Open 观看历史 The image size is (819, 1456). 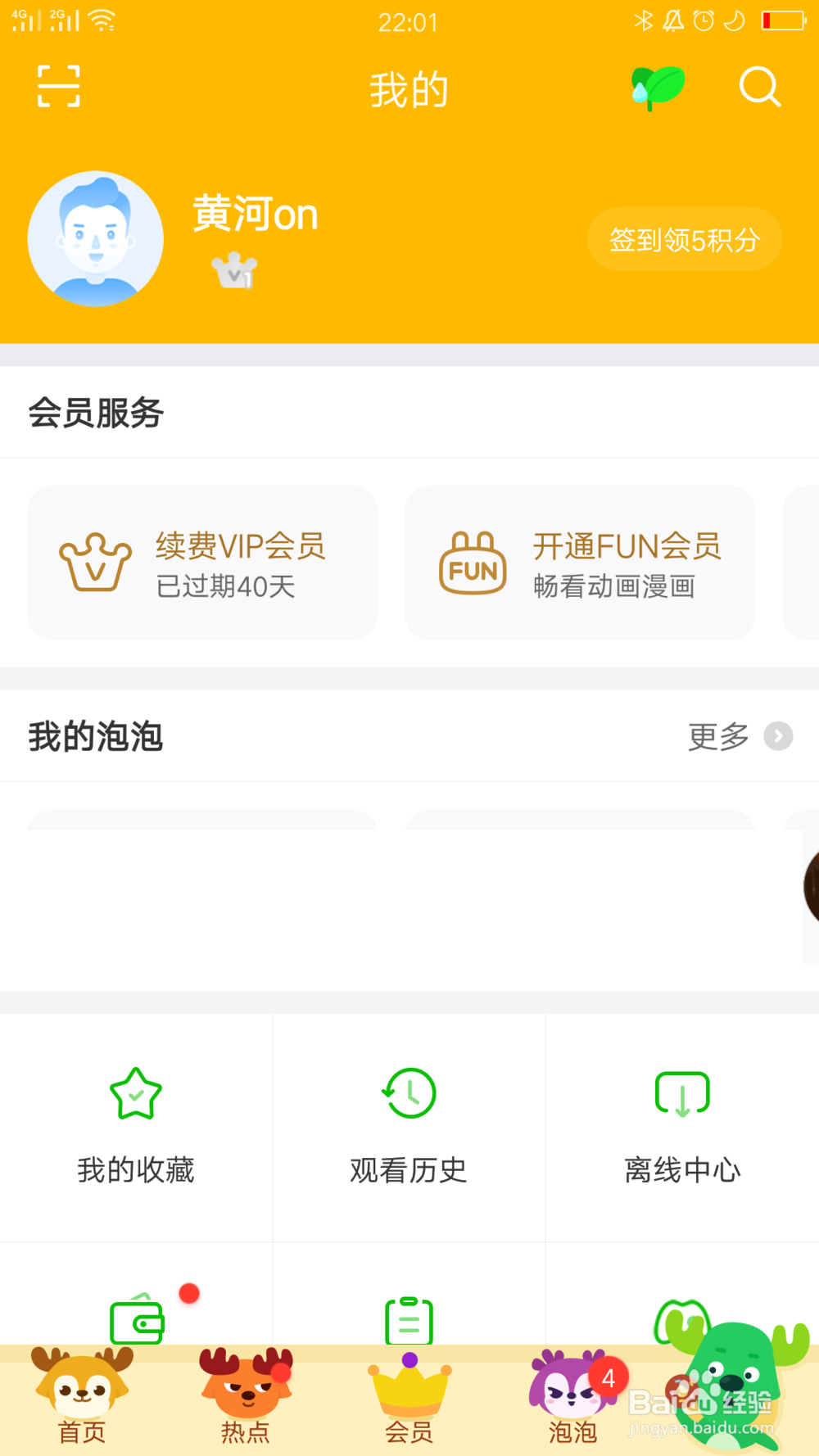click(x=409, y=1126)
